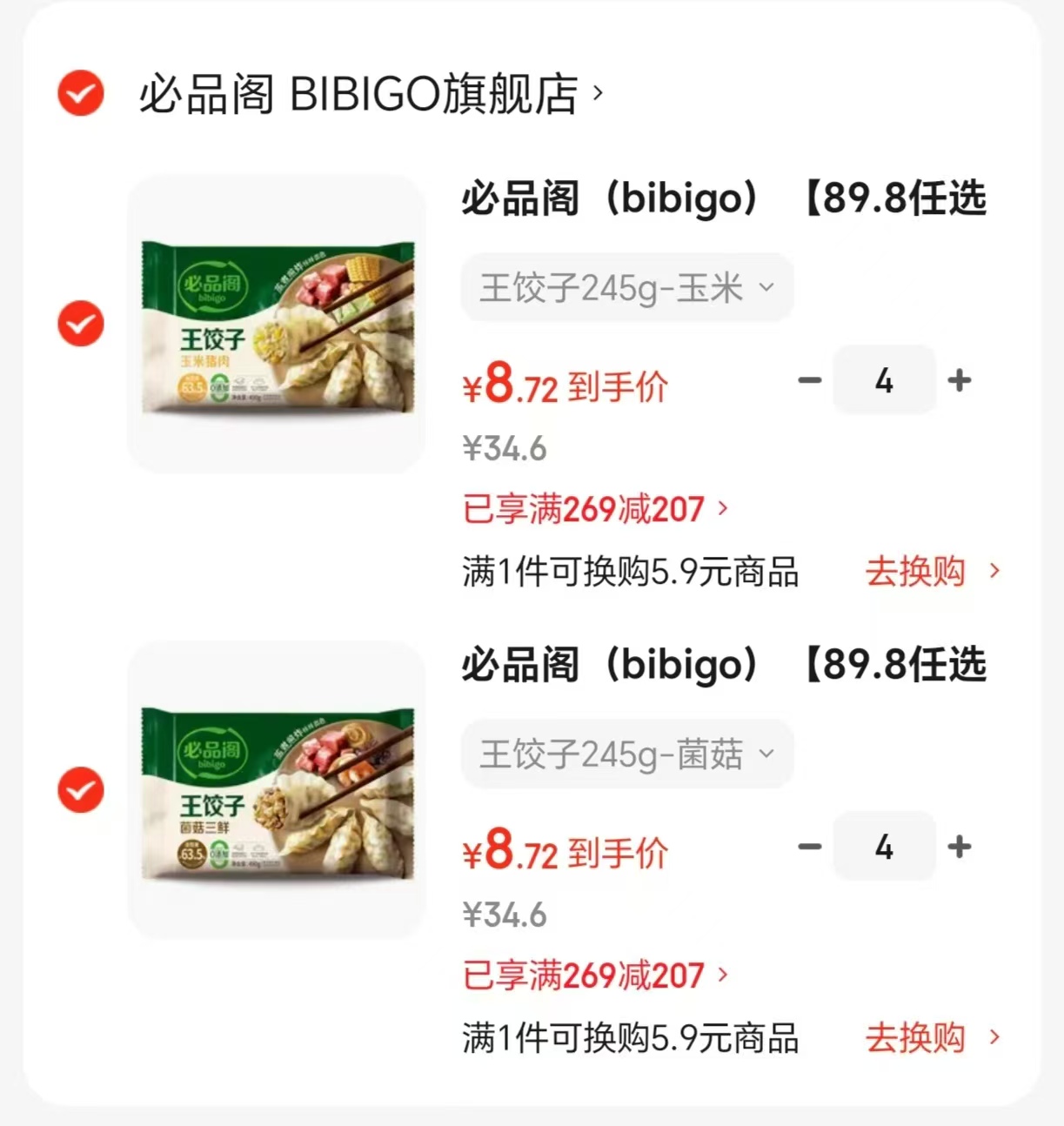This screenshot has height=1126, width=1064.
Task: Deselect the 王饺子 玉米 item checkbox
Action: (x=81, y=324)
